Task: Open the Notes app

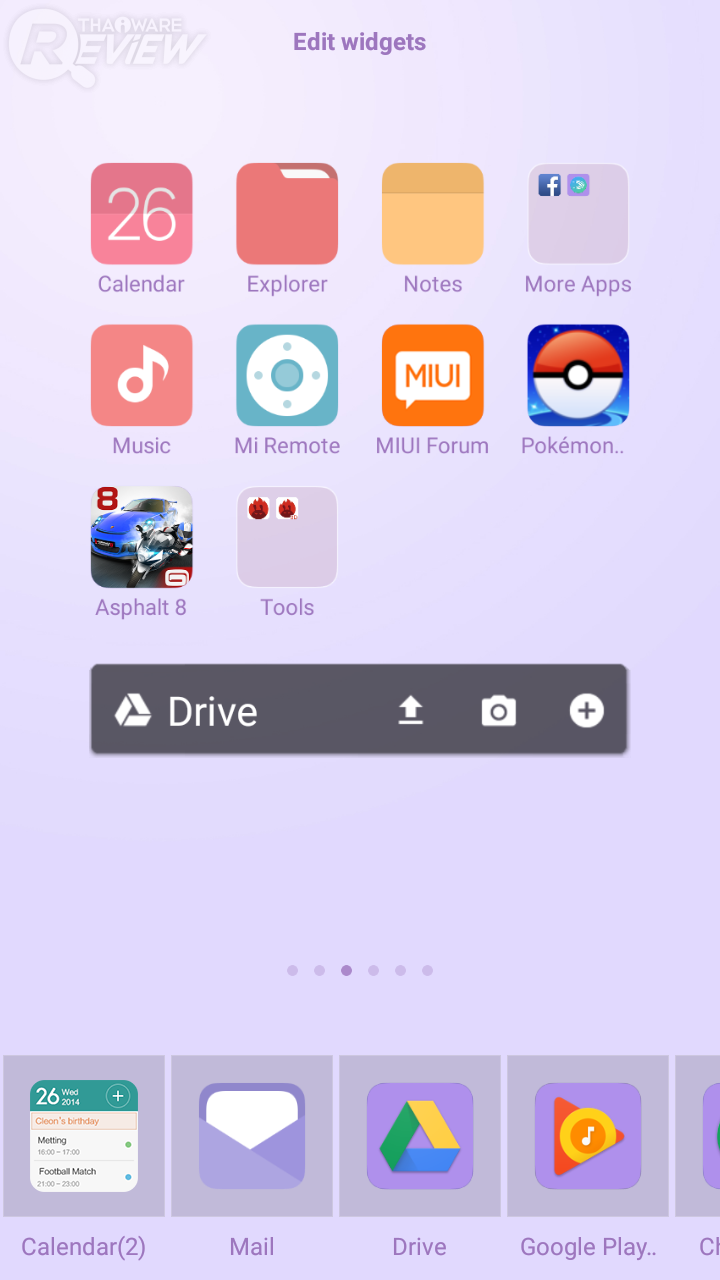Action: pyautogui.click(x=432, y=214)
